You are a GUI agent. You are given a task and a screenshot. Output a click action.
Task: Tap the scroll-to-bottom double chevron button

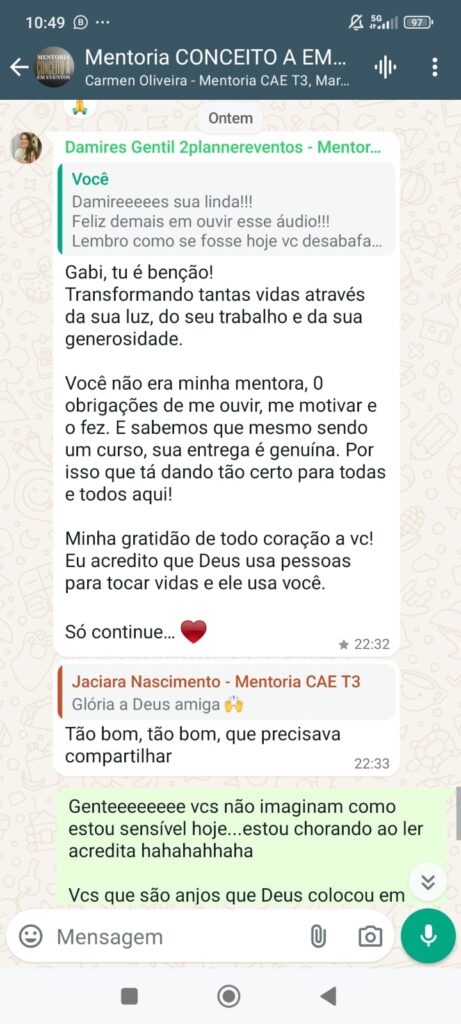[428, 883]
